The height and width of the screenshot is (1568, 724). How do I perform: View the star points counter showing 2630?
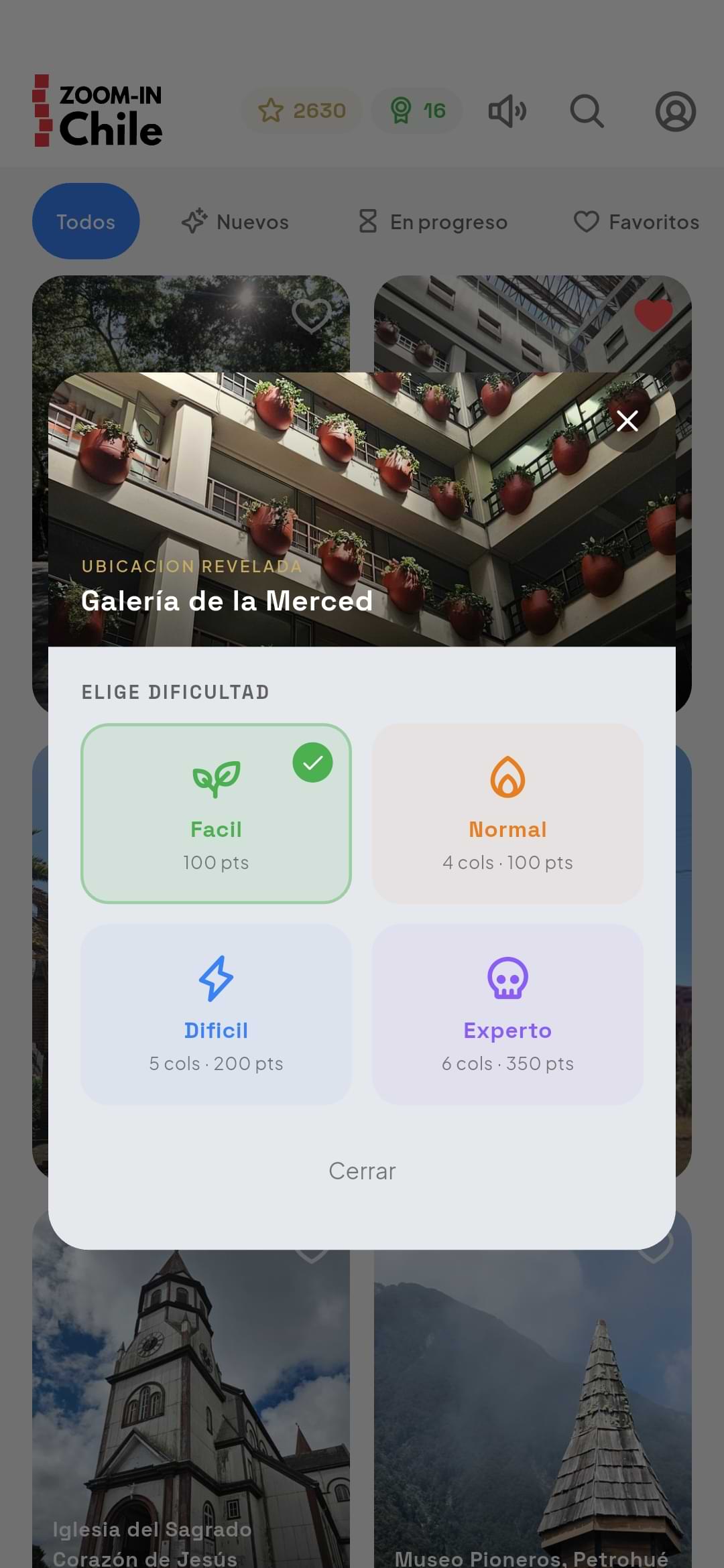(x=301, y=111)
